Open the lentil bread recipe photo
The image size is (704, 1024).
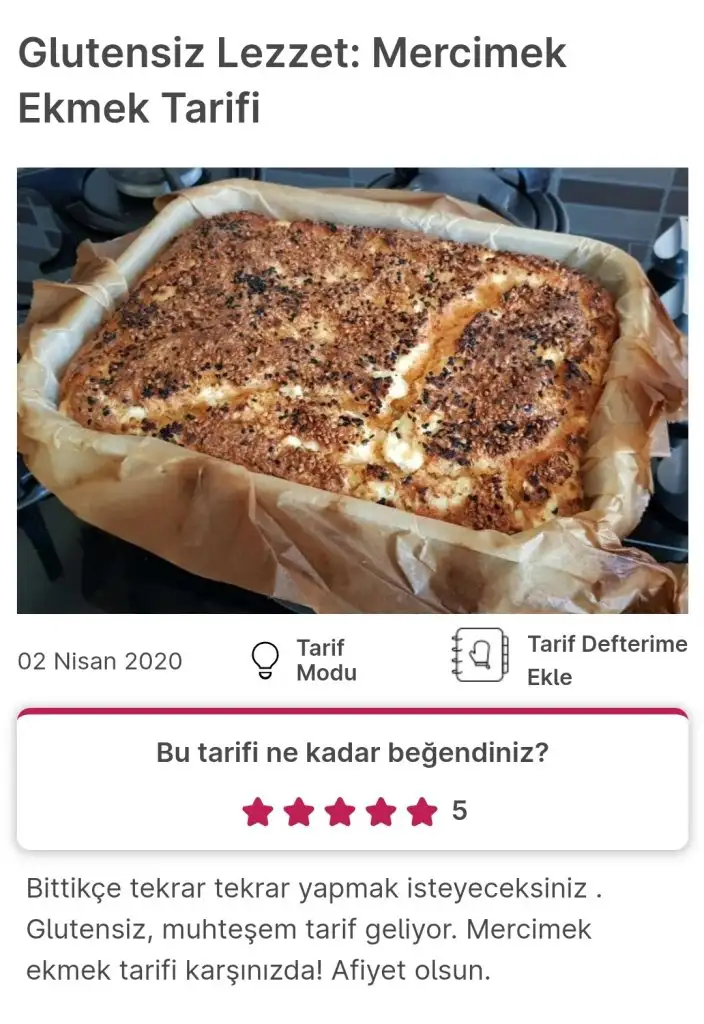coord(352,390)
